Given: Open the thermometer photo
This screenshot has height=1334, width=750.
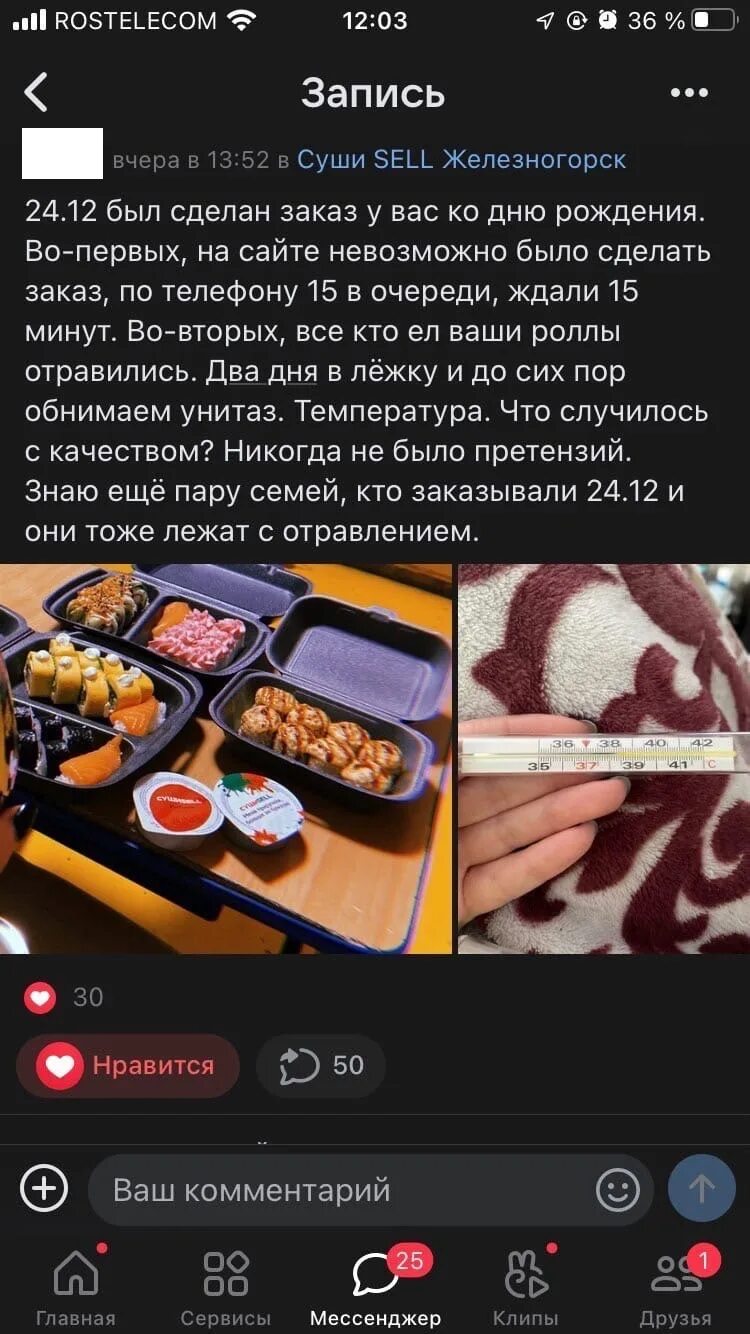Looking at the screenshot, I should 604,758.
